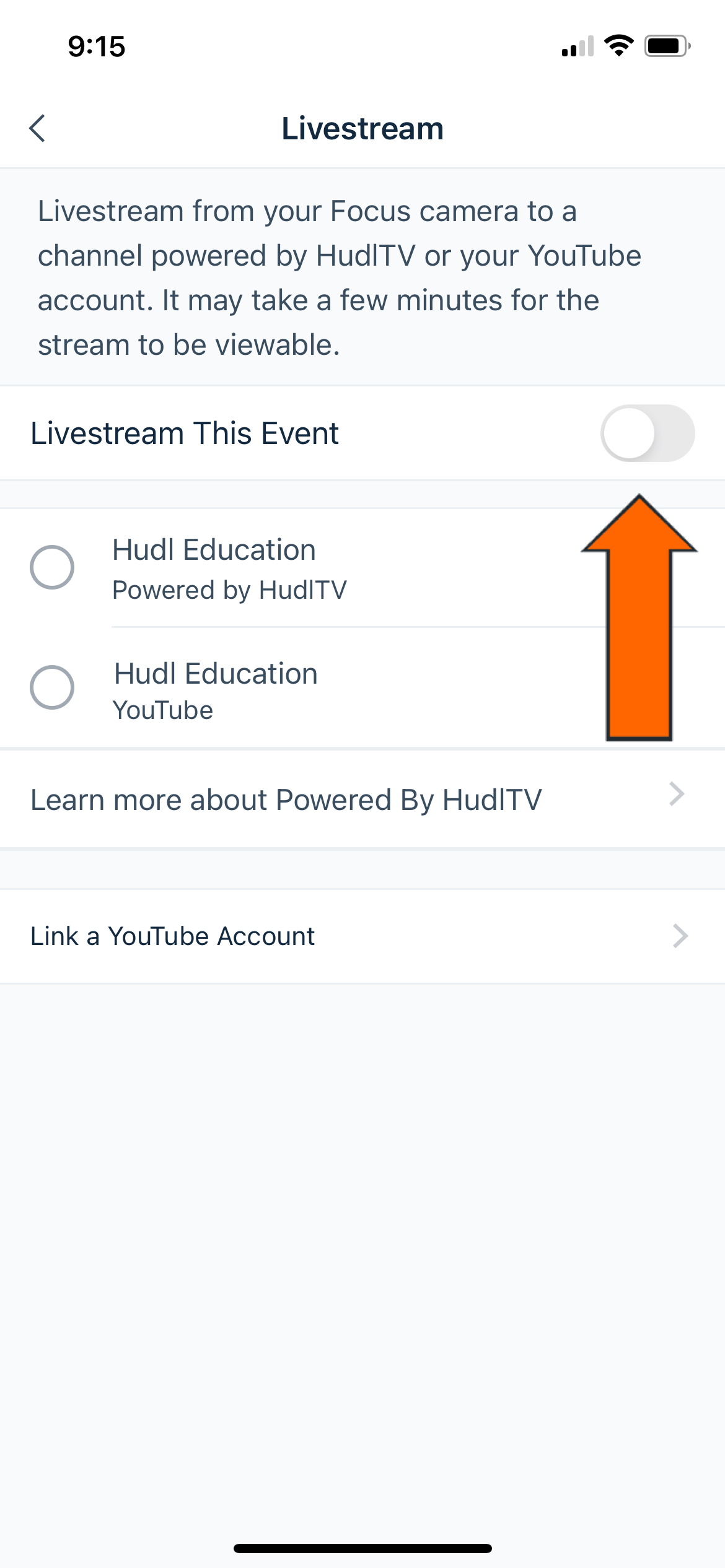This screenshot has height=1568, width=725.
Task: Tap the battery indicator in the status bar
Action: click(664, 44)
